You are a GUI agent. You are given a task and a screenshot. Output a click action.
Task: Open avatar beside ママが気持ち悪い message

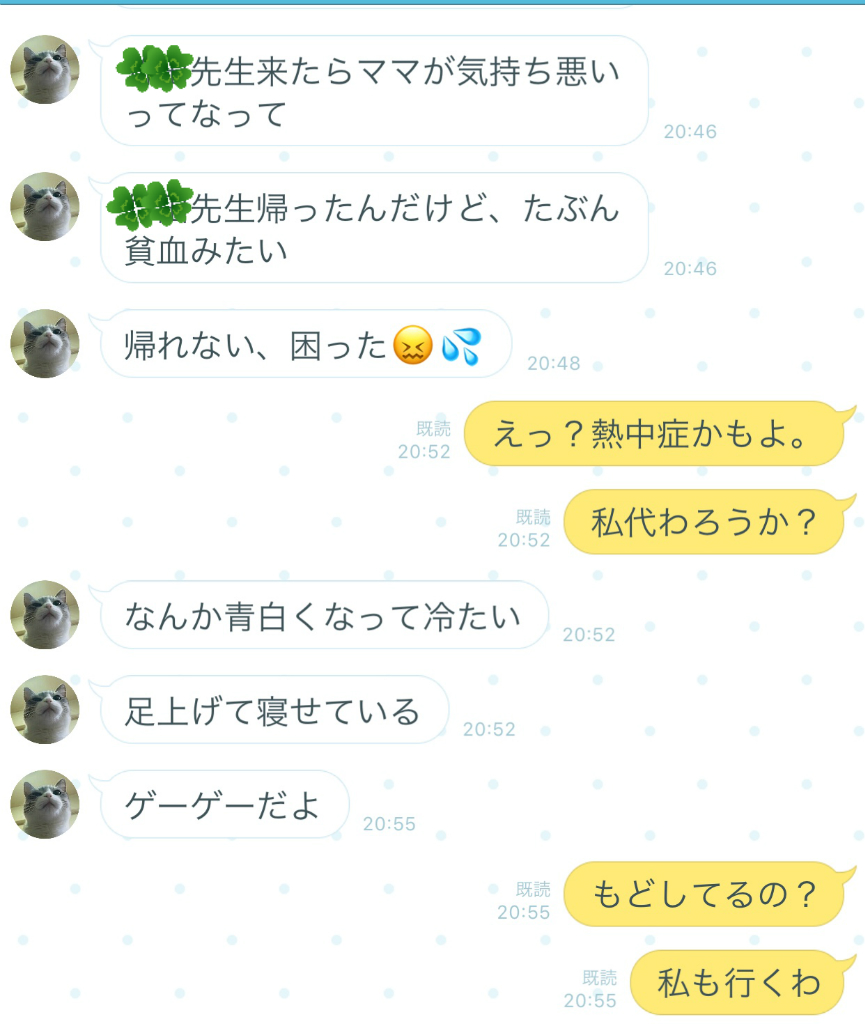tap(44, 69)
